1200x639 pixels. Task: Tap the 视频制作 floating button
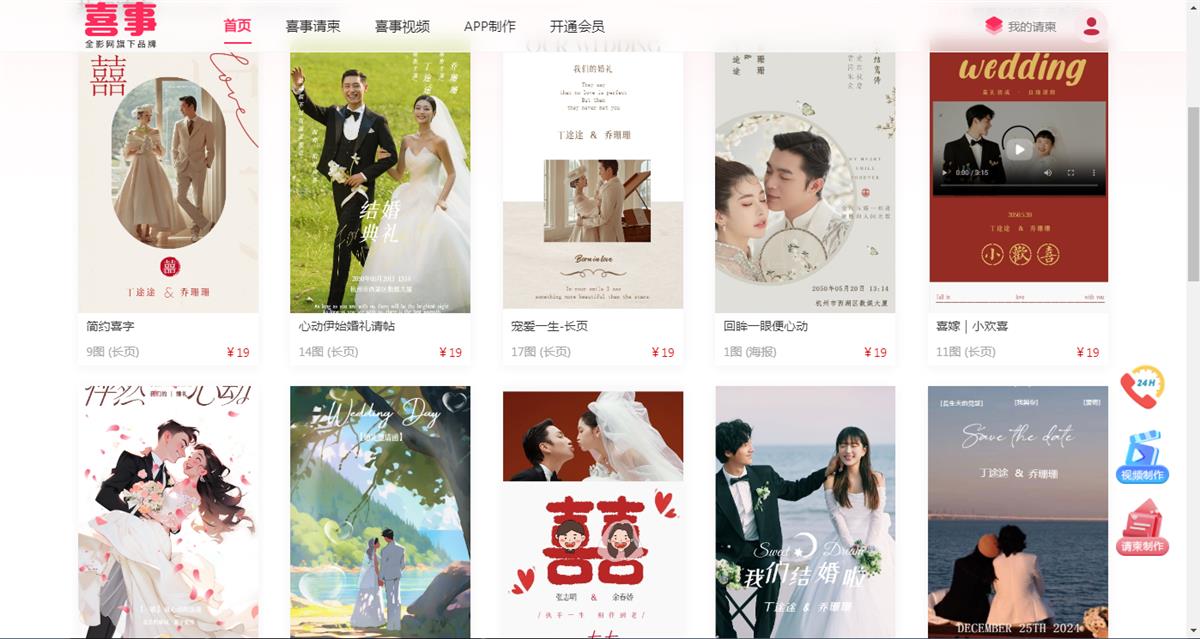[x=1141, y=458]
